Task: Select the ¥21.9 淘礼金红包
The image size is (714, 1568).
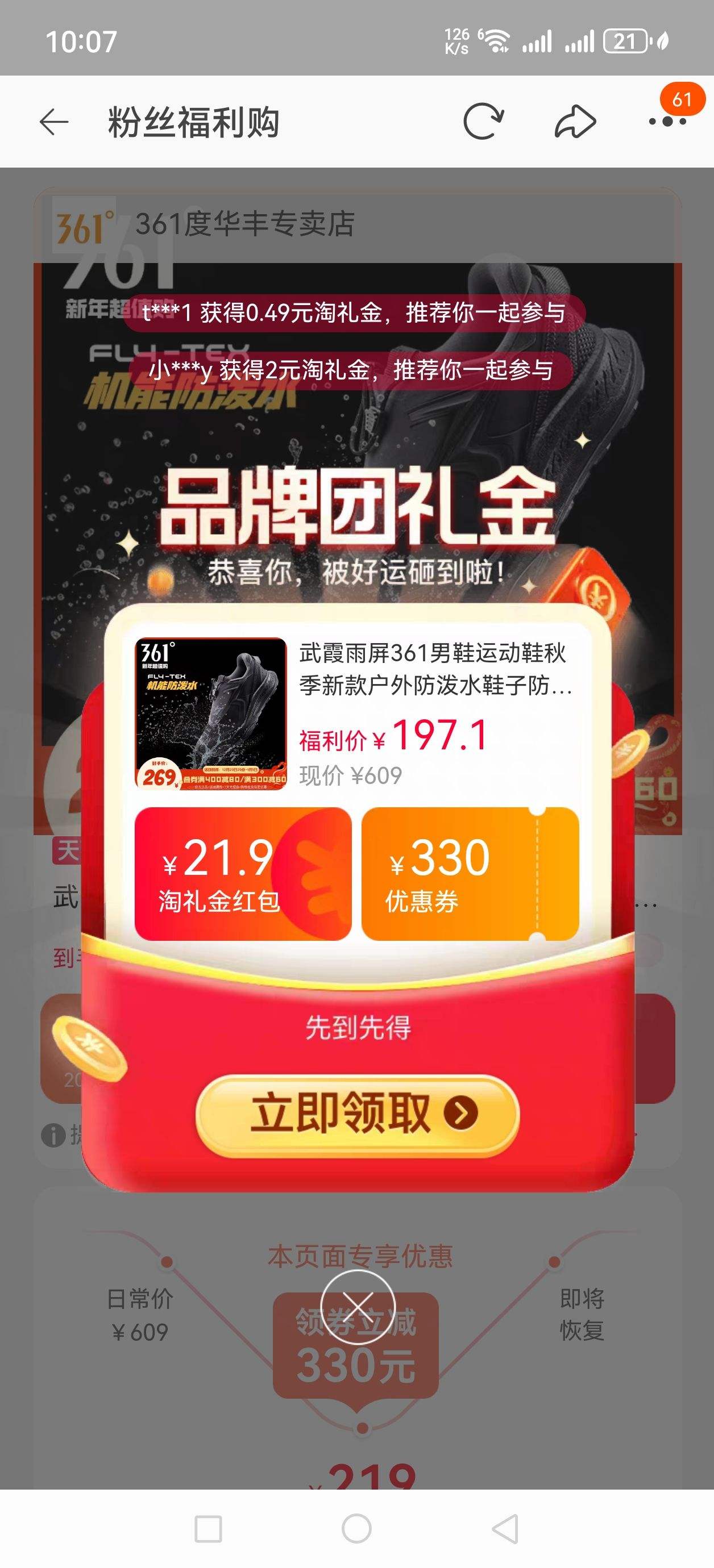Action: click(x=243, y=874)
